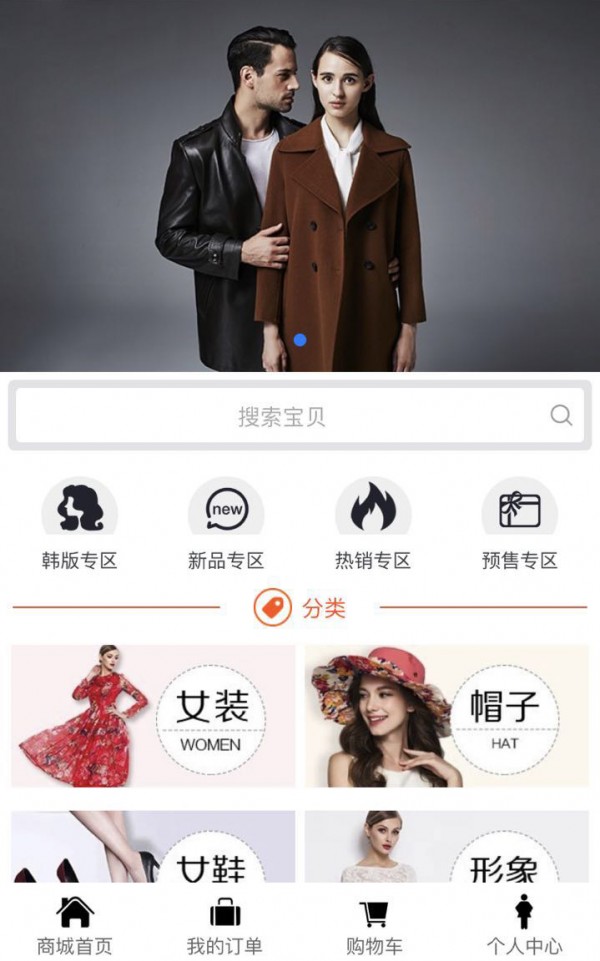Screen dimensions: 600x961
Task: Go to the 个人中心 tab
Action: pyautogui.click(x=524, y=925)
